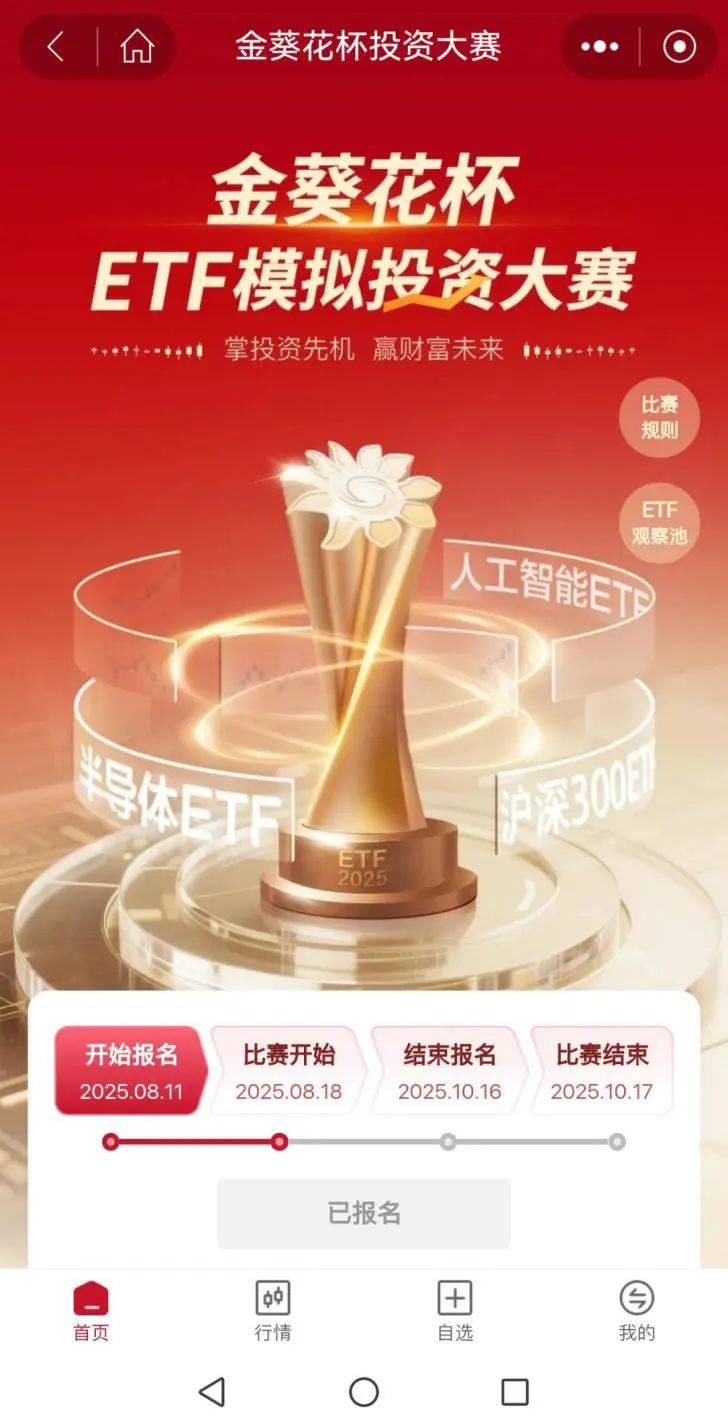Viewport: 728px width, 1428px height.
Task: Switch to the 自选 tab
Action: coord(455,1312)
